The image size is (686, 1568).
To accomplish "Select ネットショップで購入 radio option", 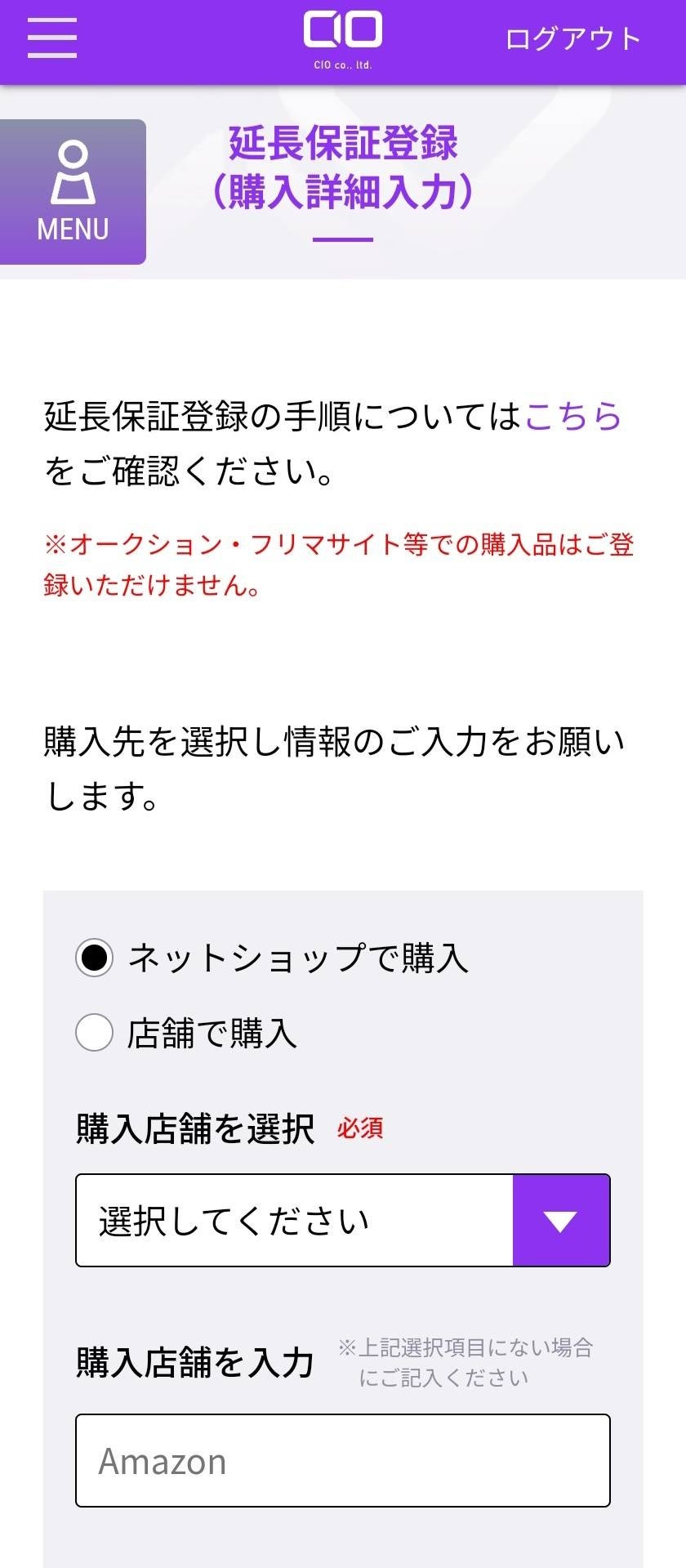I will [x=95, y=958].
